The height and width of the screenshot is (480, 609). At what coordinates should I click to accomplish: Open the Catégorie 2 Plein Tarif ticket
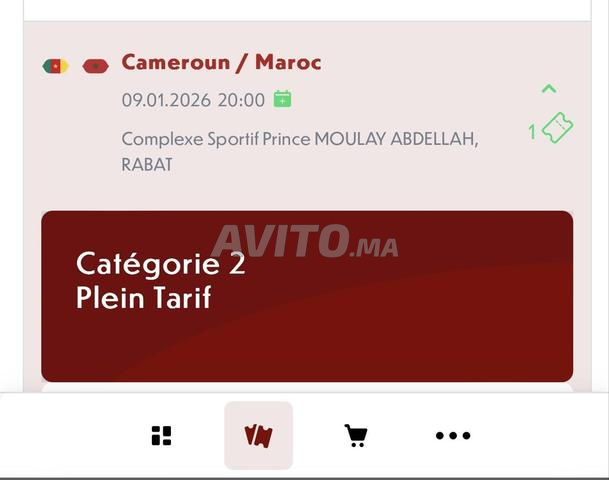(306, 296)
